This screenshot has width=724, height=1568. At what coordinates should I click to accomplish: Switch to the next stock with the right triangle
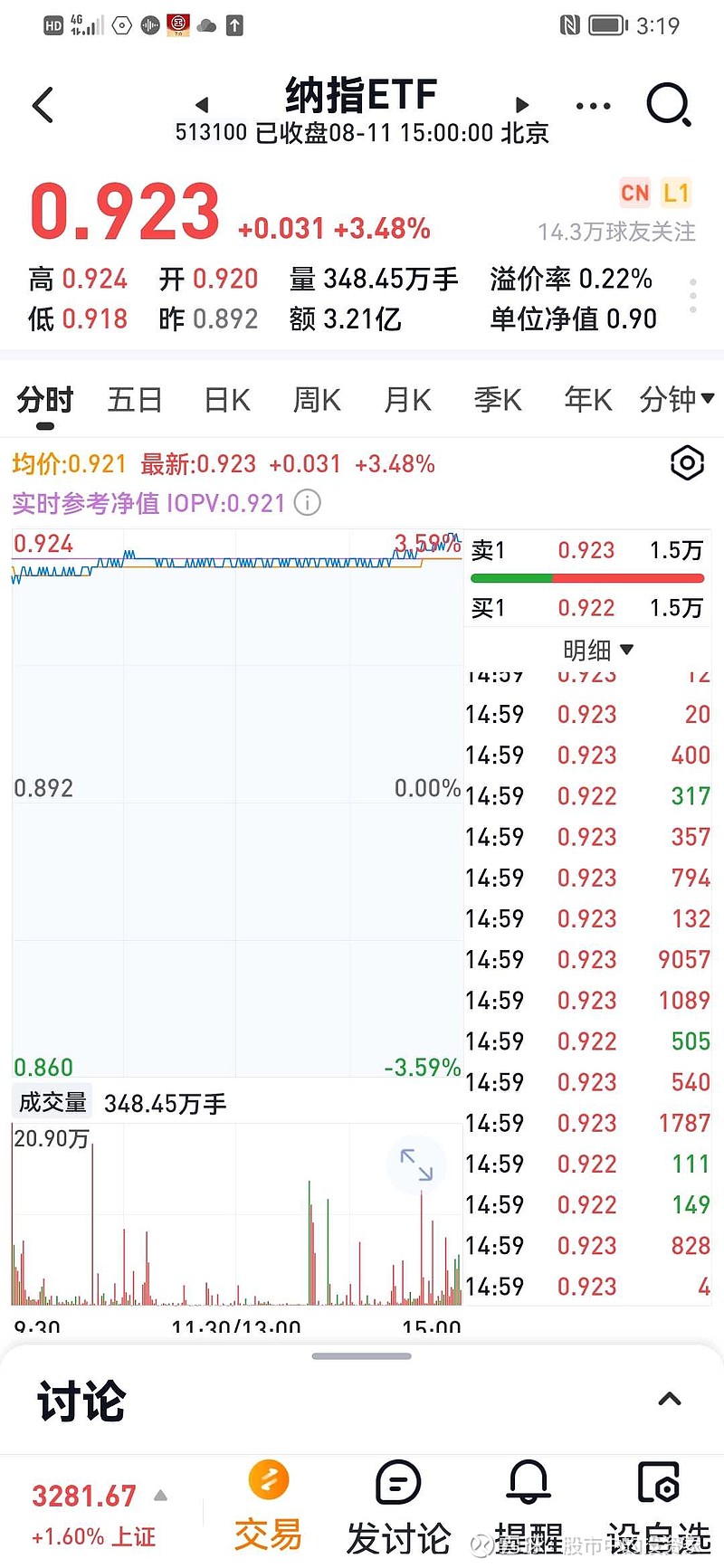(x=521, y=105)
